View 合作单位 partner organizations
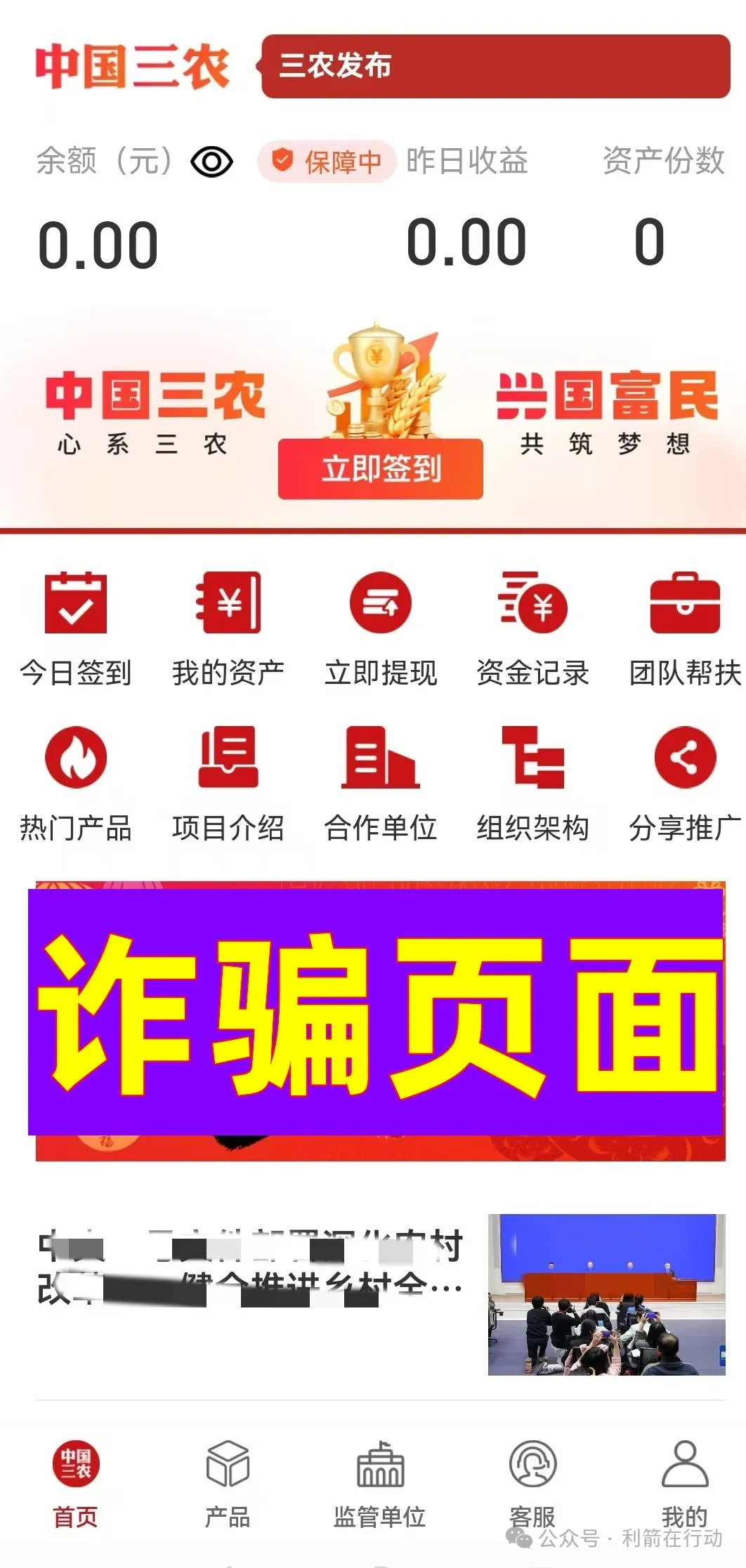 (x=380, y=781)
